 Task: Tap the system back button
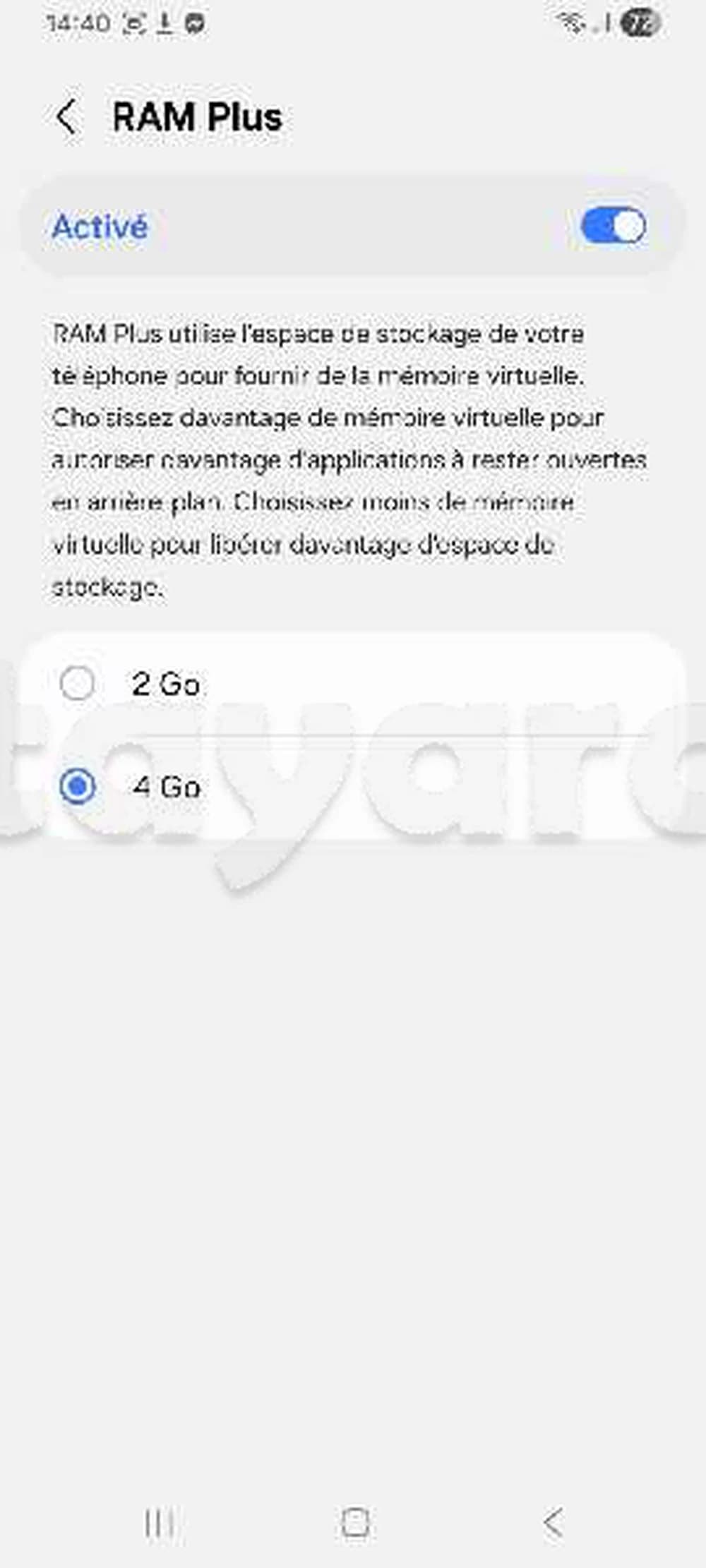click(x=553, y=1522)
